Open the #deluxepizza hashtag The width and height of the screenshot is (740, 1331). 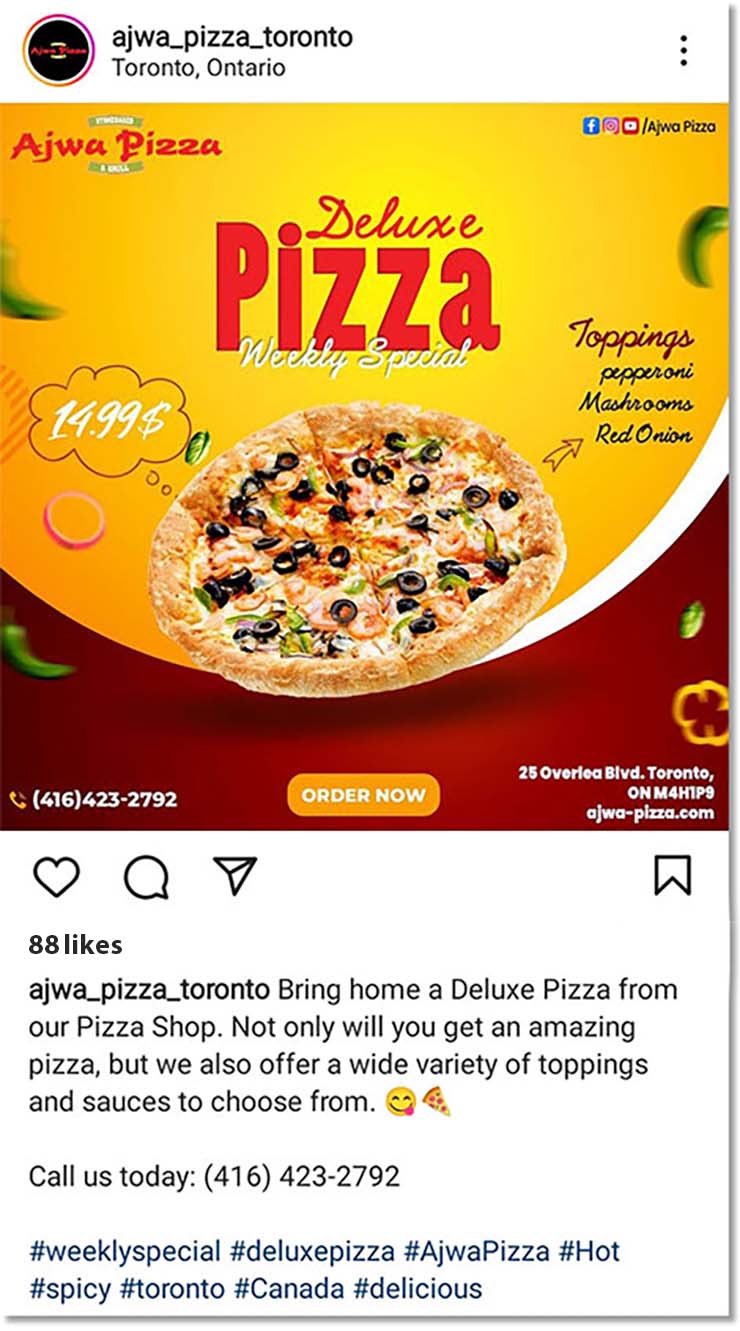pyautogui.click(x=312, y=1251)
